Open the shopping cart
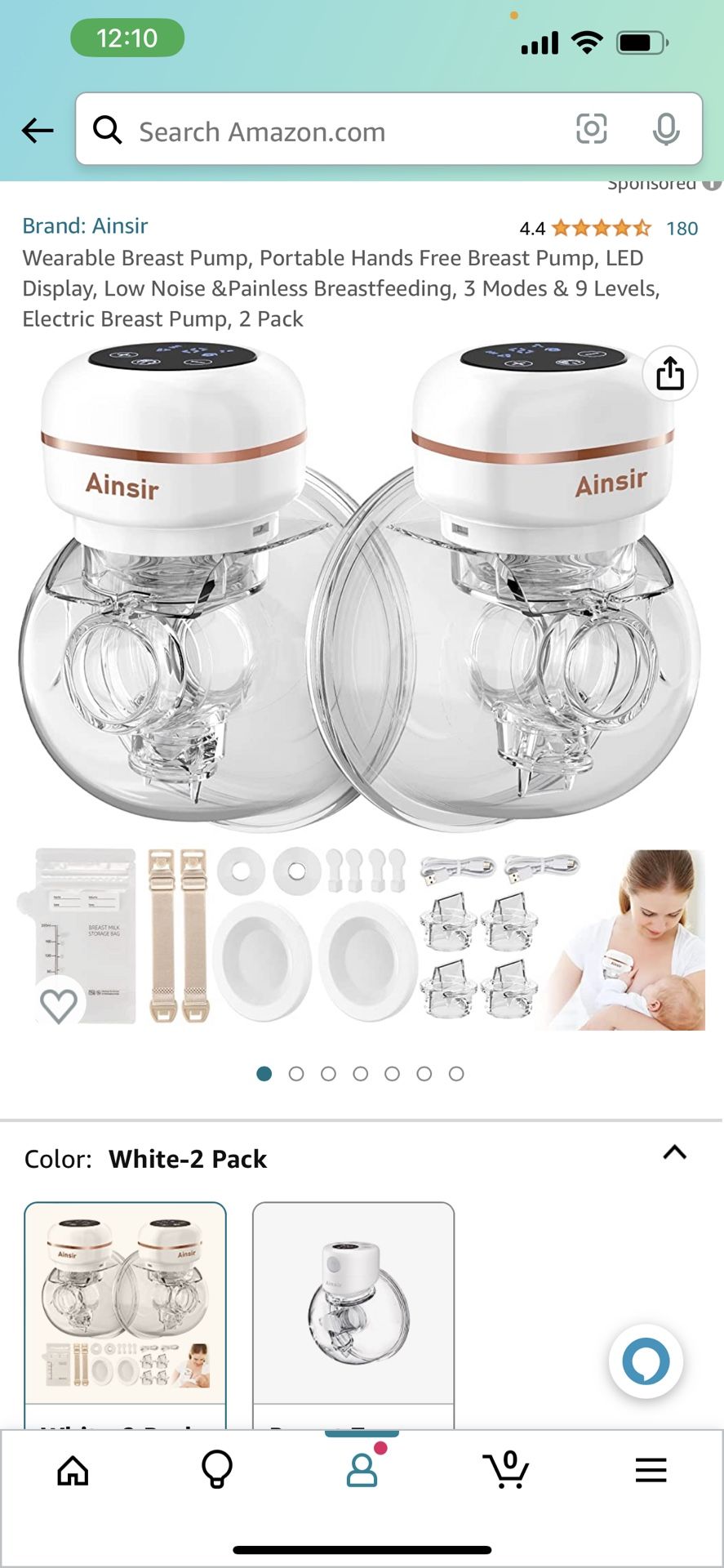724x1568 pixels. [x=506, y=1470]
